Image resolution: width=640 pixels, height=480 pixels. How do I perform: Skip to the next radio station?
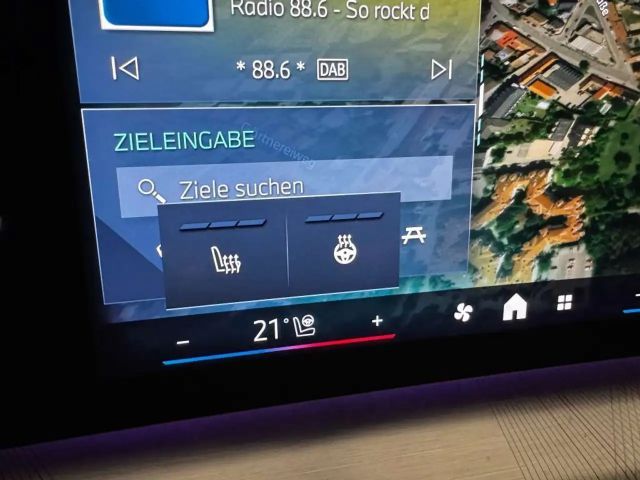(x=441, y=69)
